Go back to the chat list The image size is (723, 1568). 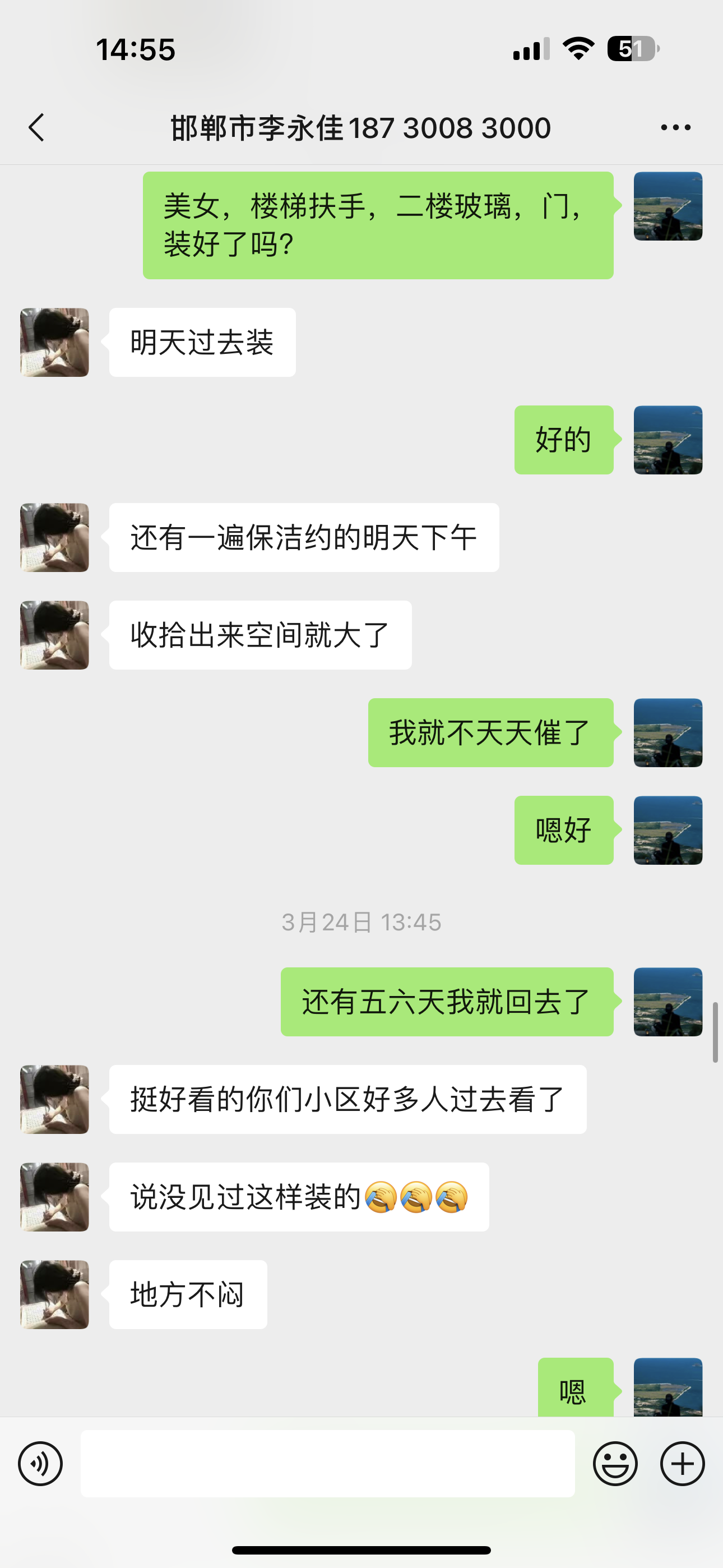click(x=36, y=128)
